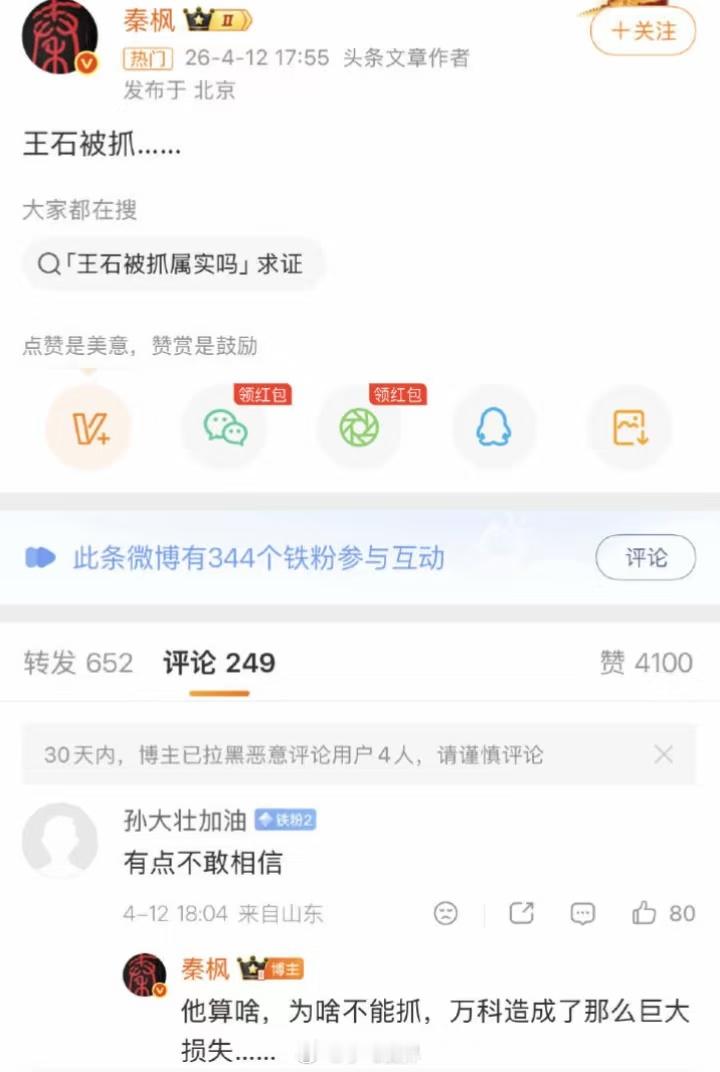This screenshot has height=1072, width=720.
Task: Dismiss the blacklist notice with the × button
Action: tap(664, 755)
